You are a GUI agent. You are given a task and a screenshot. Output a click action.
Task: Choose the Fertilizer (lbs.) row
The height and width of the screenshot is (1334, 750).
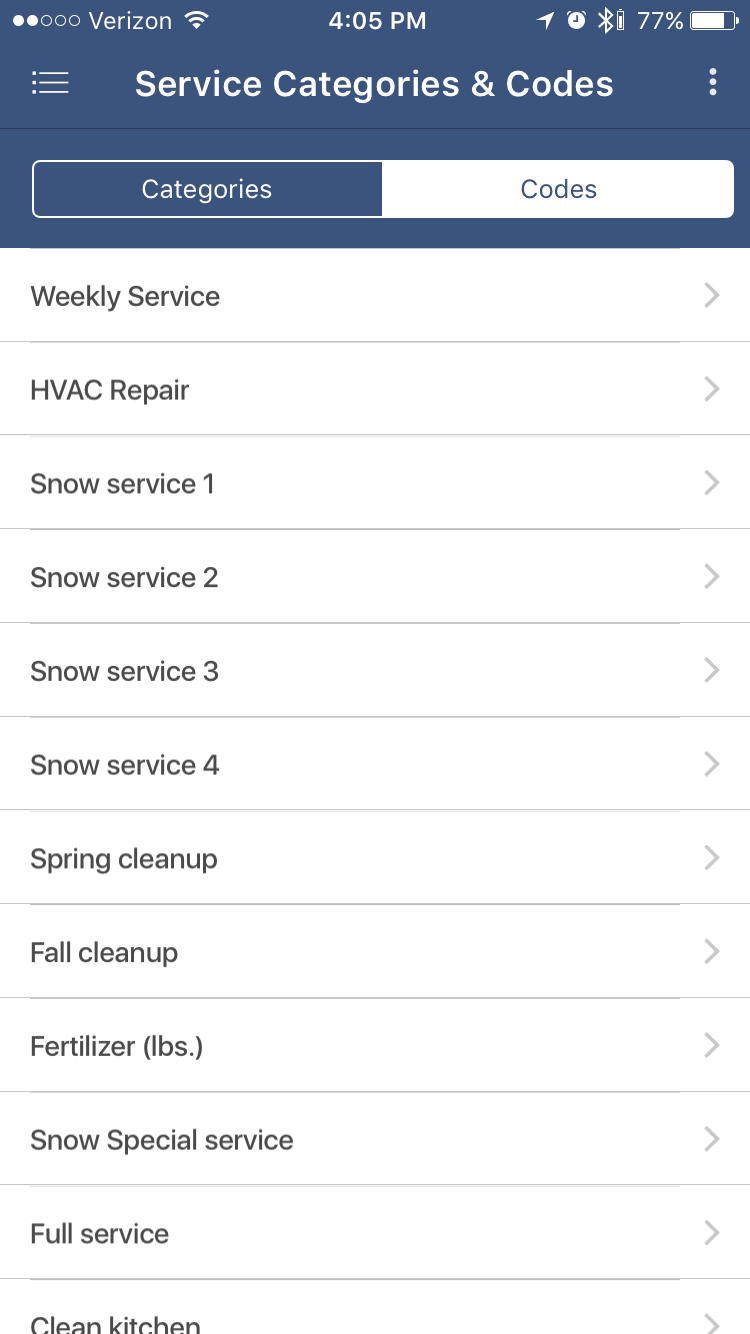click(375, 1046)
